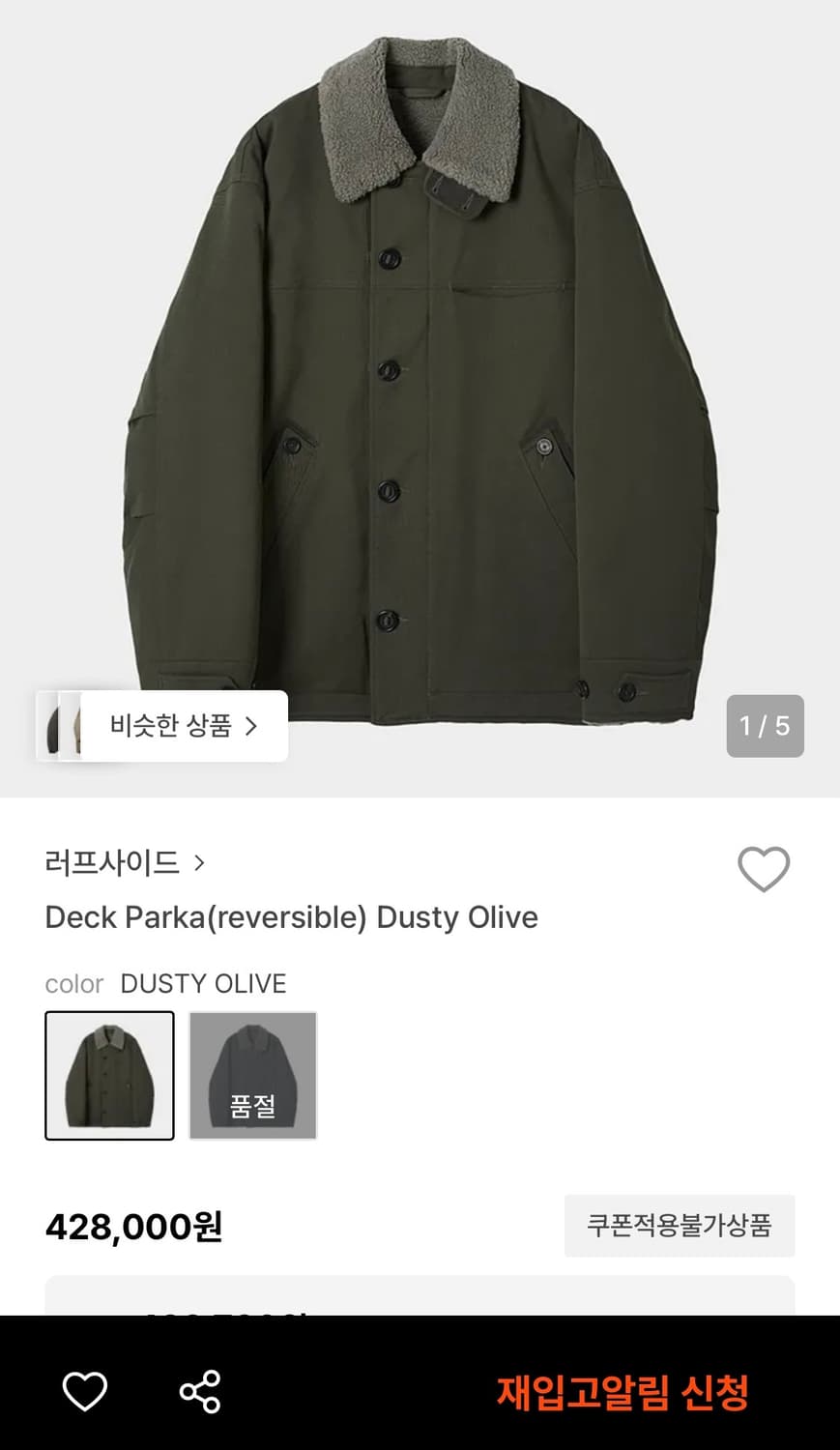The height and width of the screenshot is (1450, 840).
Task: Expand the grey price section below 428,000원
Action: 420,1305
